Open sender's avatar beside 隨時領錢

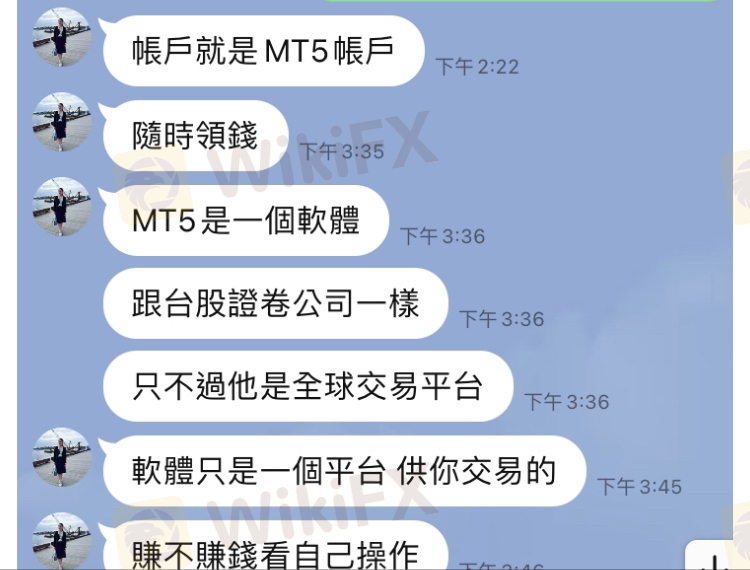point(63,122)
